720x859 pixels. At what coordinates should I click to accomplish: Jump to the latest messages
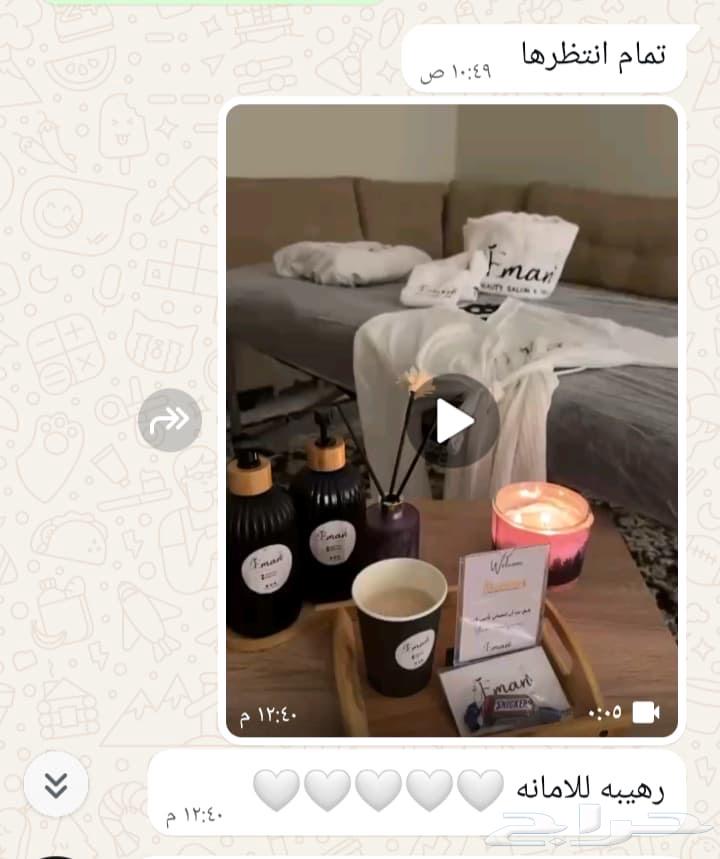coord(56,785)
